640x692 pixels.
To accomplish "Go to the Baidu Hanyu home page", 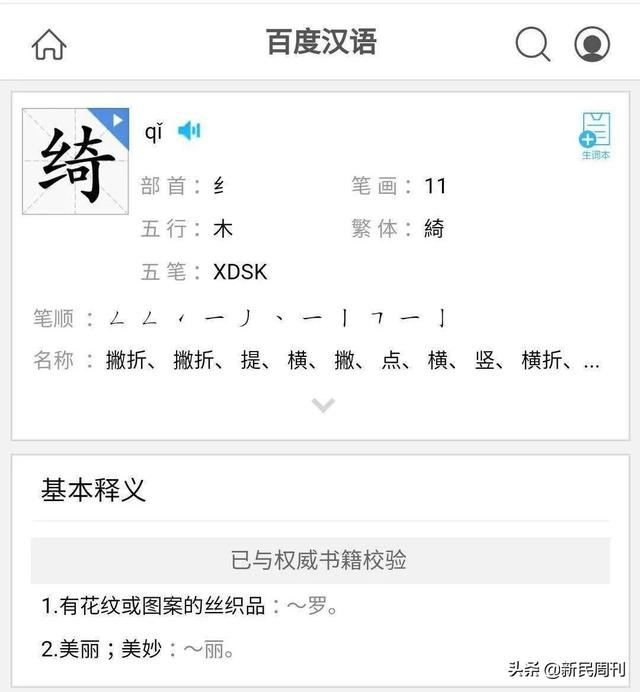I will [49, 44].
